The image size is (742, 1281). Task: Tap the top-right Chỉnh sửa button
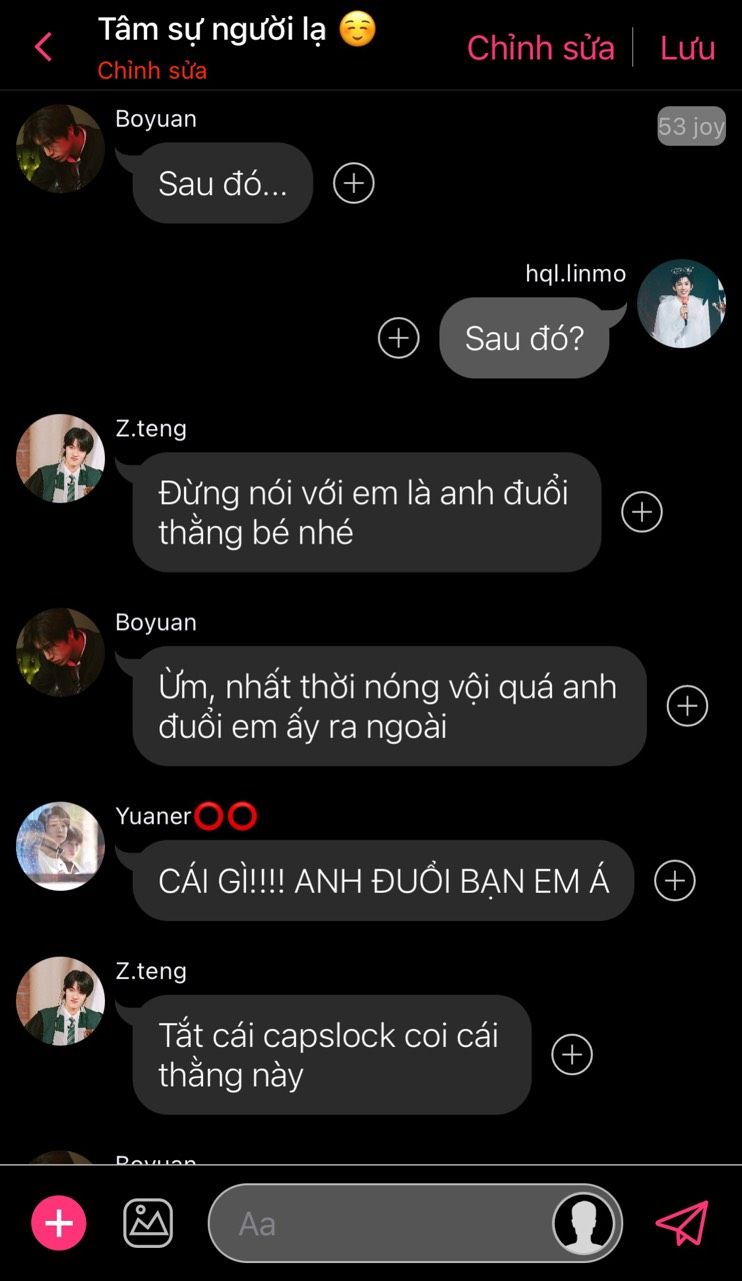(x=540, y=47)
